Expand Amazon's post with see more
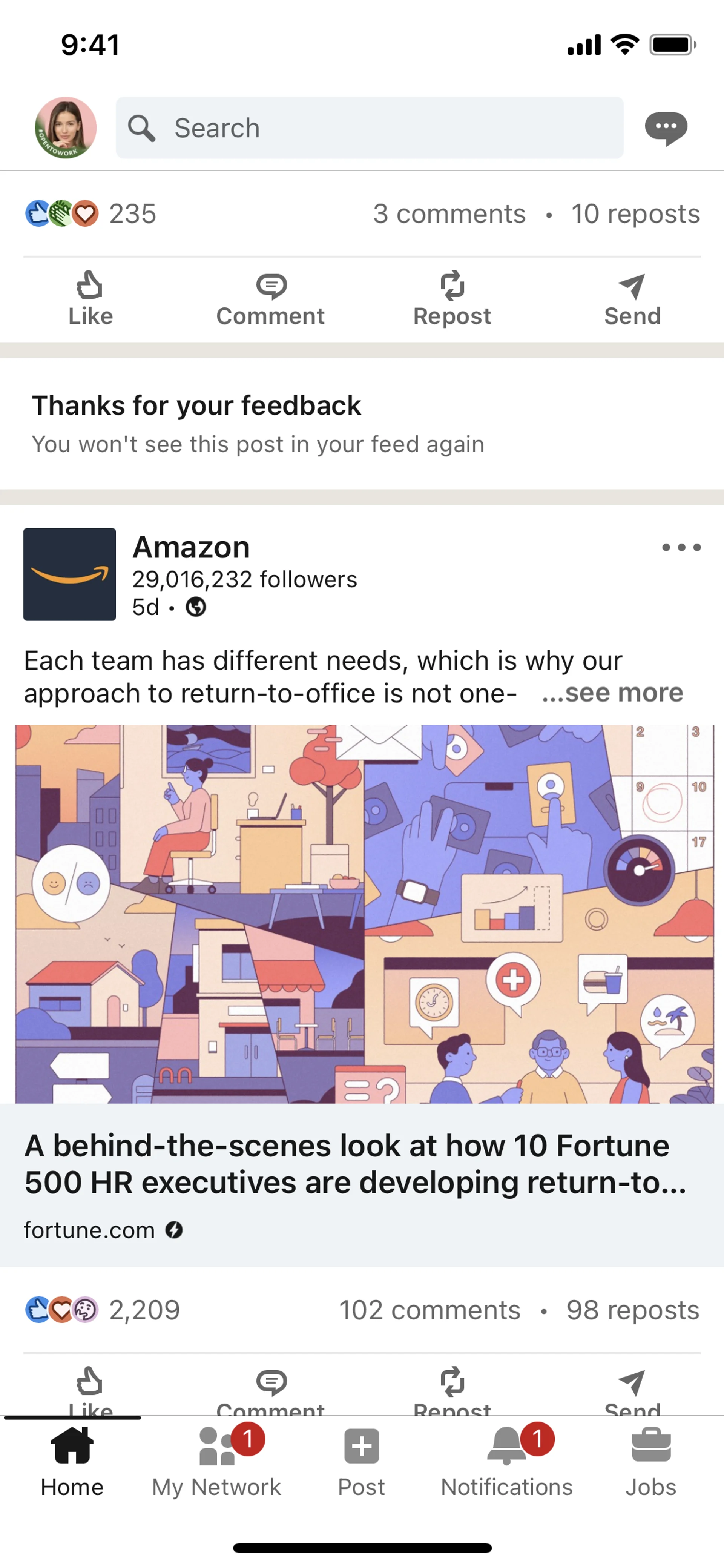The width and height of the screenshot is (724, 1568). pyautogui.click(x=612, y=693)
